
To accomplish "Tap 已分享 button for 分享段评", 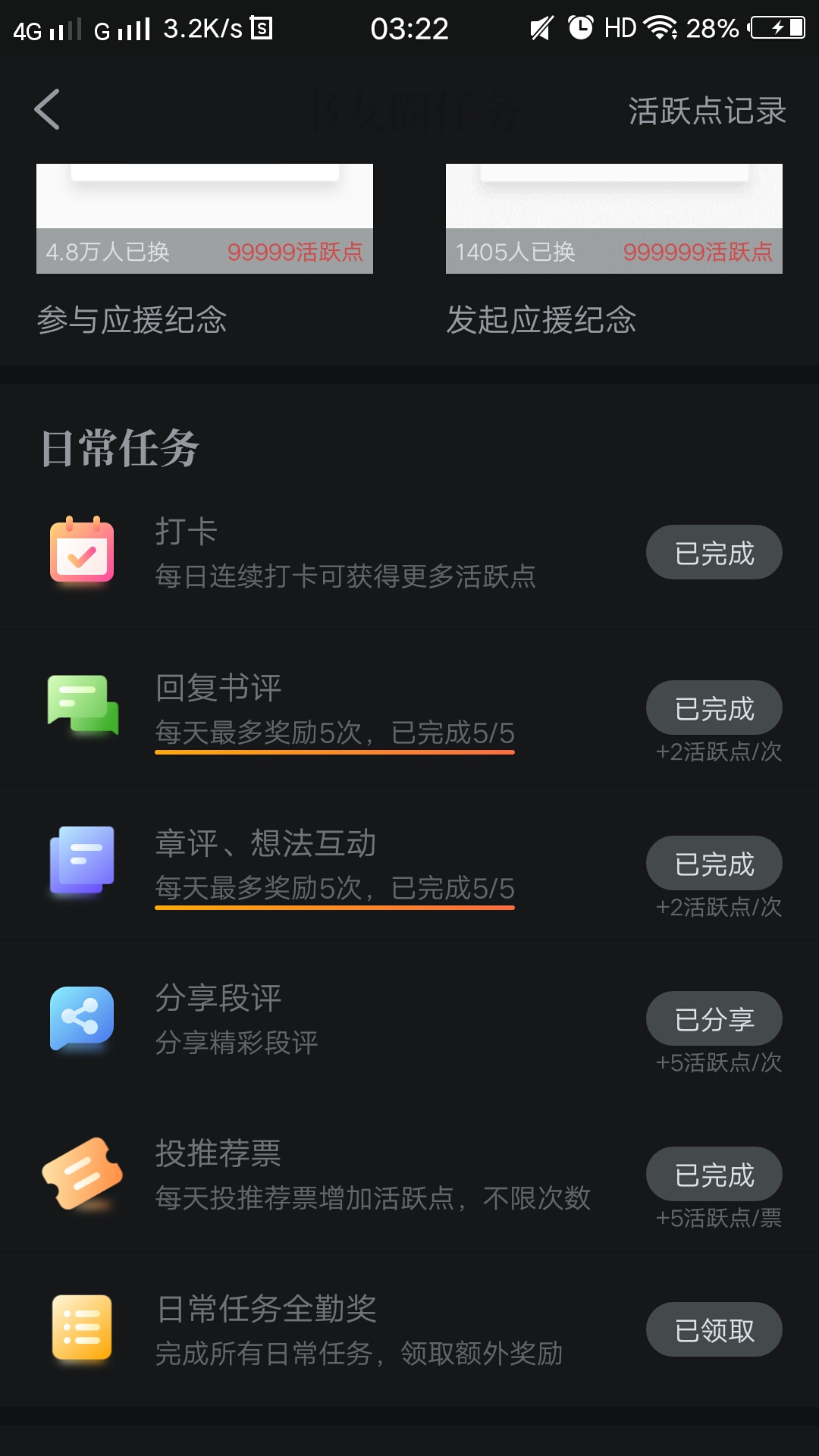I will [x=714, y=1018].
